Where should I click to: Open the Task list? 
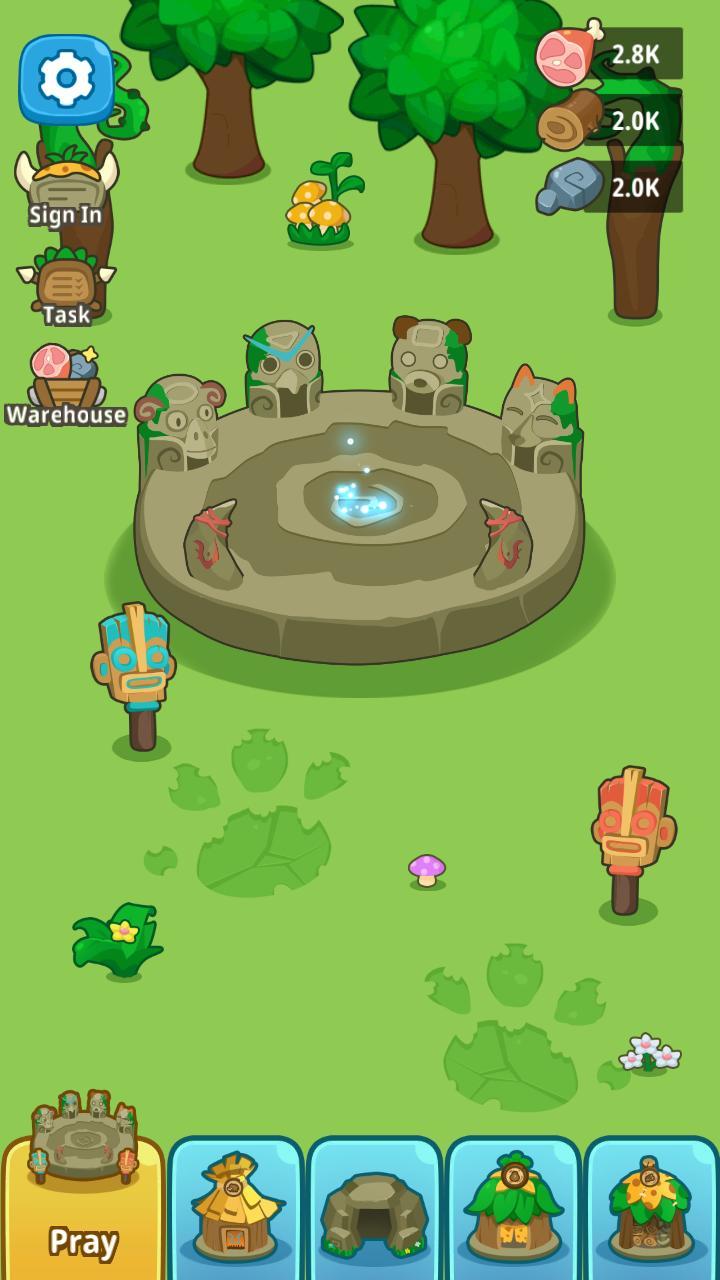pos(66,287)
